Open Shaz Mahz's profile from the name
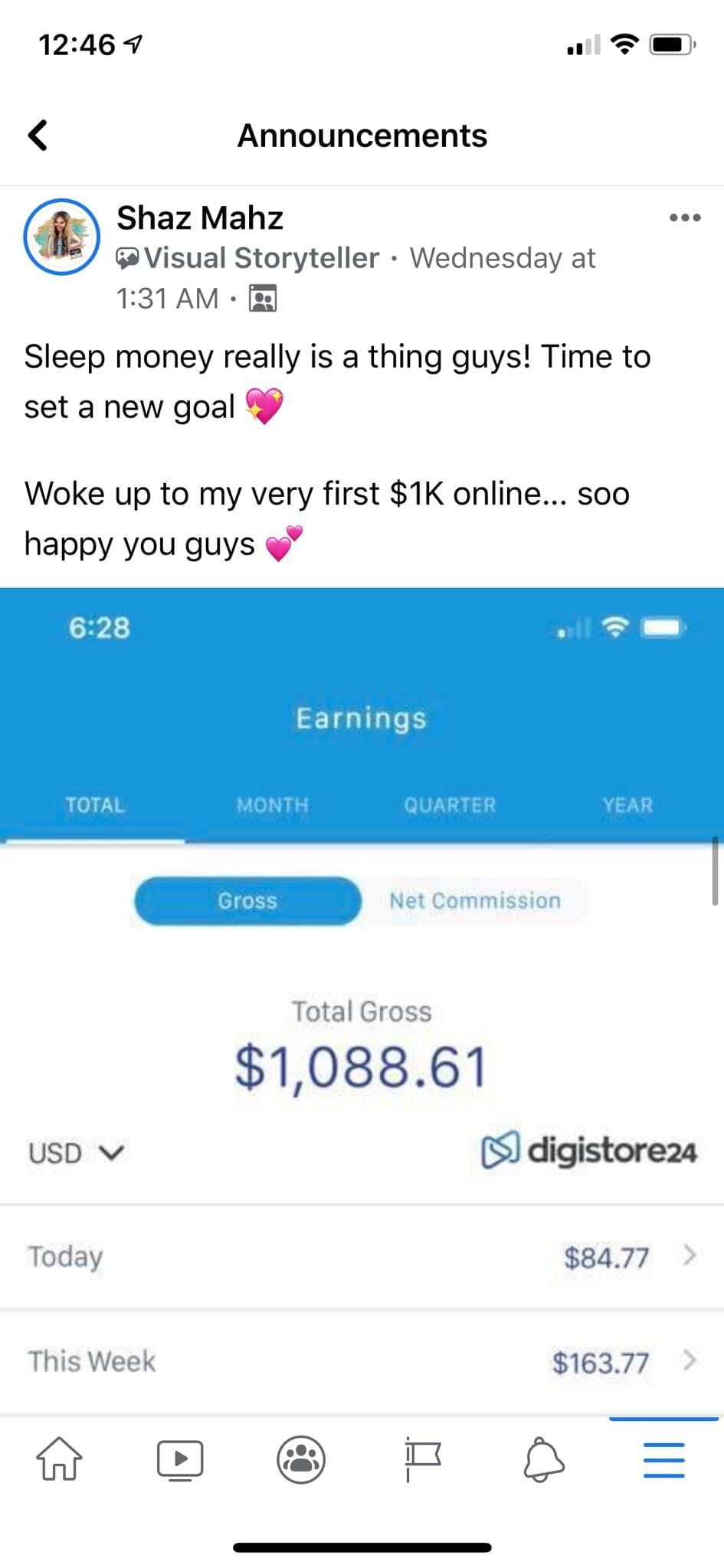This screenshot has height=1568, width=724. pos(200,218)
